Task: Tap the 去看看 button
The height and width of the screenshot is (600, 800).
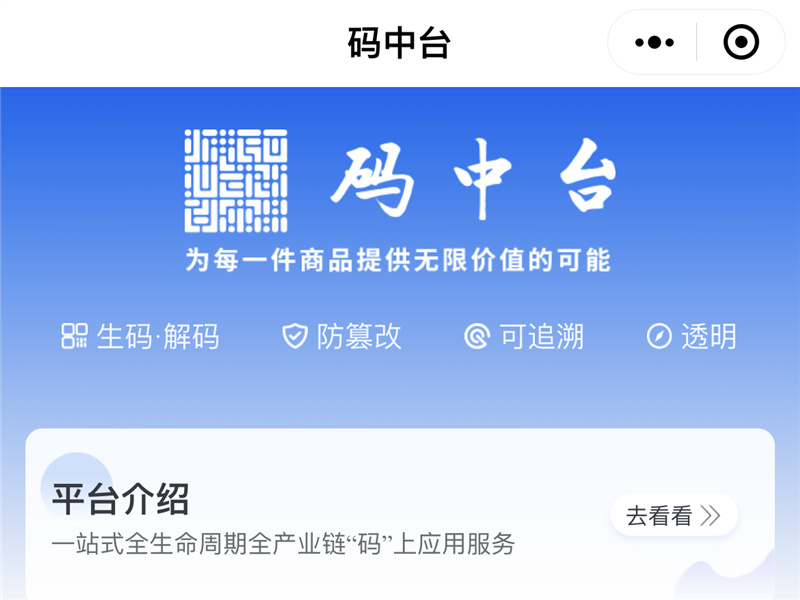Action: 673,516
